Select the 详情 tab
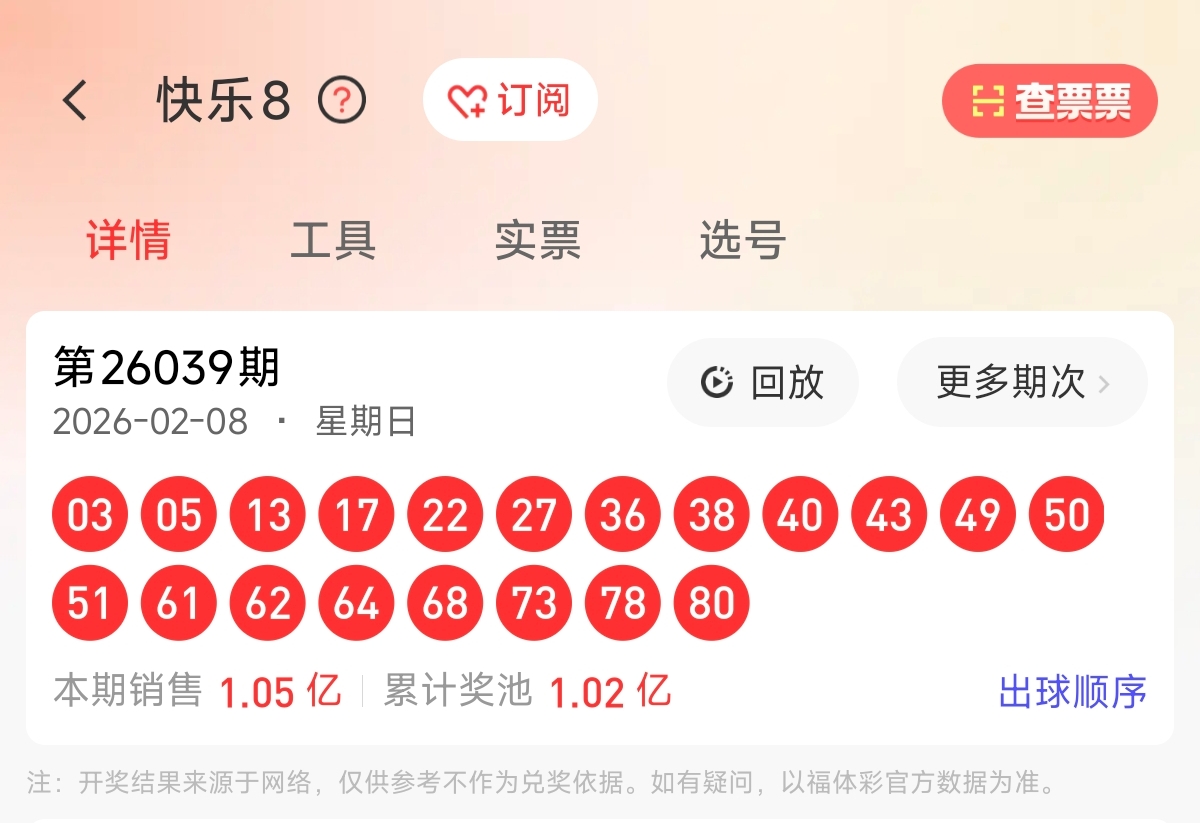Viewport: 1200px width, 823px height. (x=128, y=240)
